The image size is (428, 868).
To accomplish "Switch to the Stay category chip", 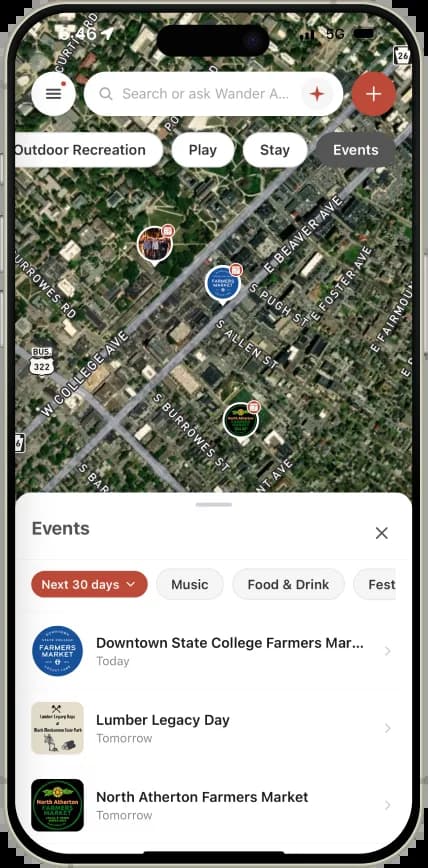I will 275,150.
